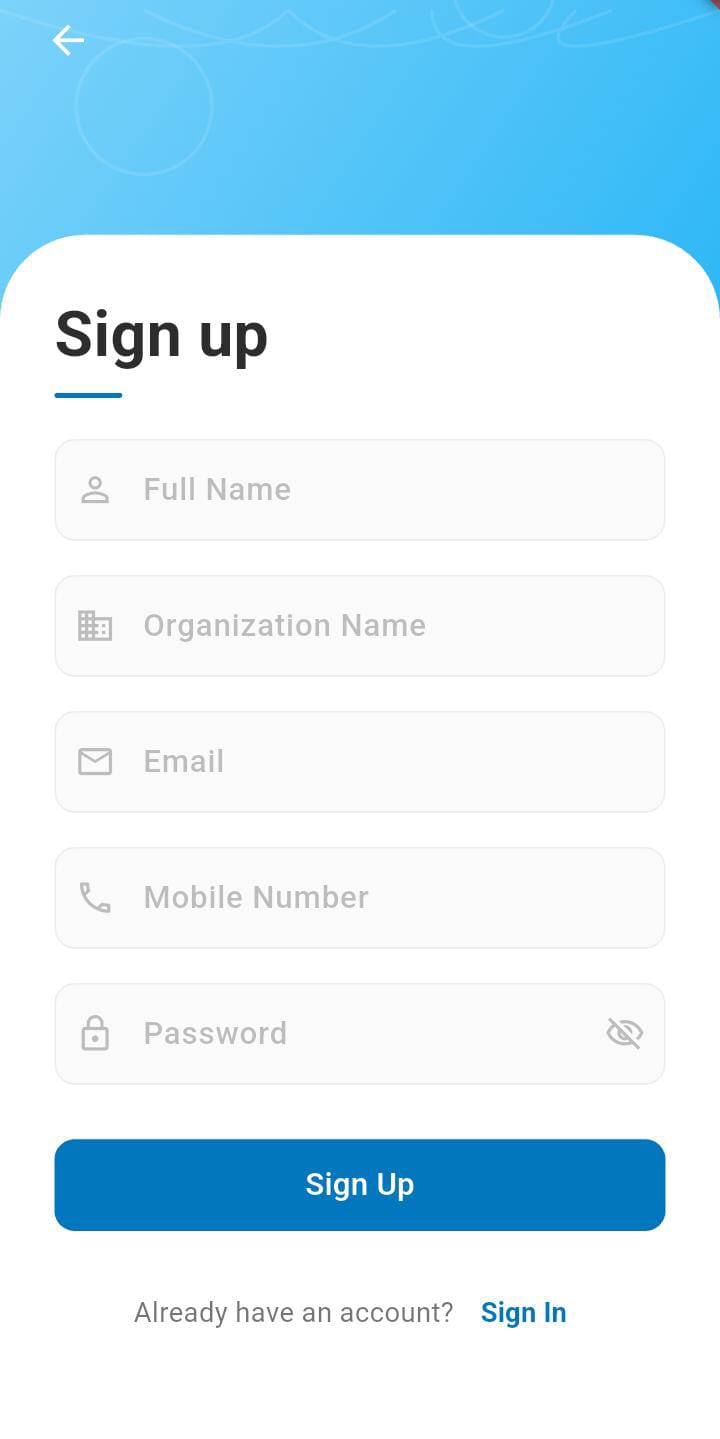The height and width of the screenshot is (1439, 720).
Task: Open the Sign In link at bottom
Action: [x=523, y=1312]
